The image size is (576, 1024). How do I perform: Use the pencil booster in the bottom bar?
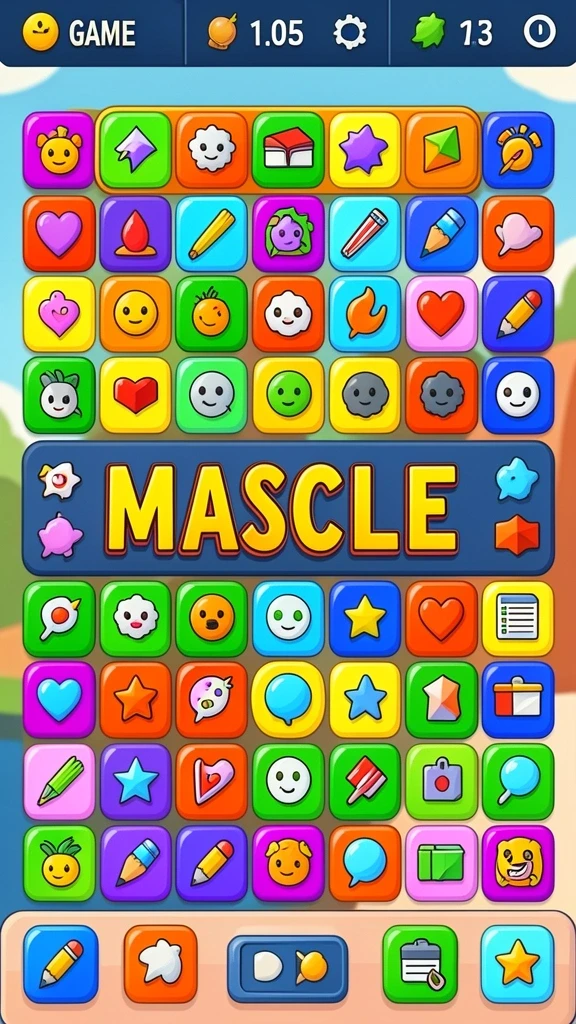tap(61, 963)
